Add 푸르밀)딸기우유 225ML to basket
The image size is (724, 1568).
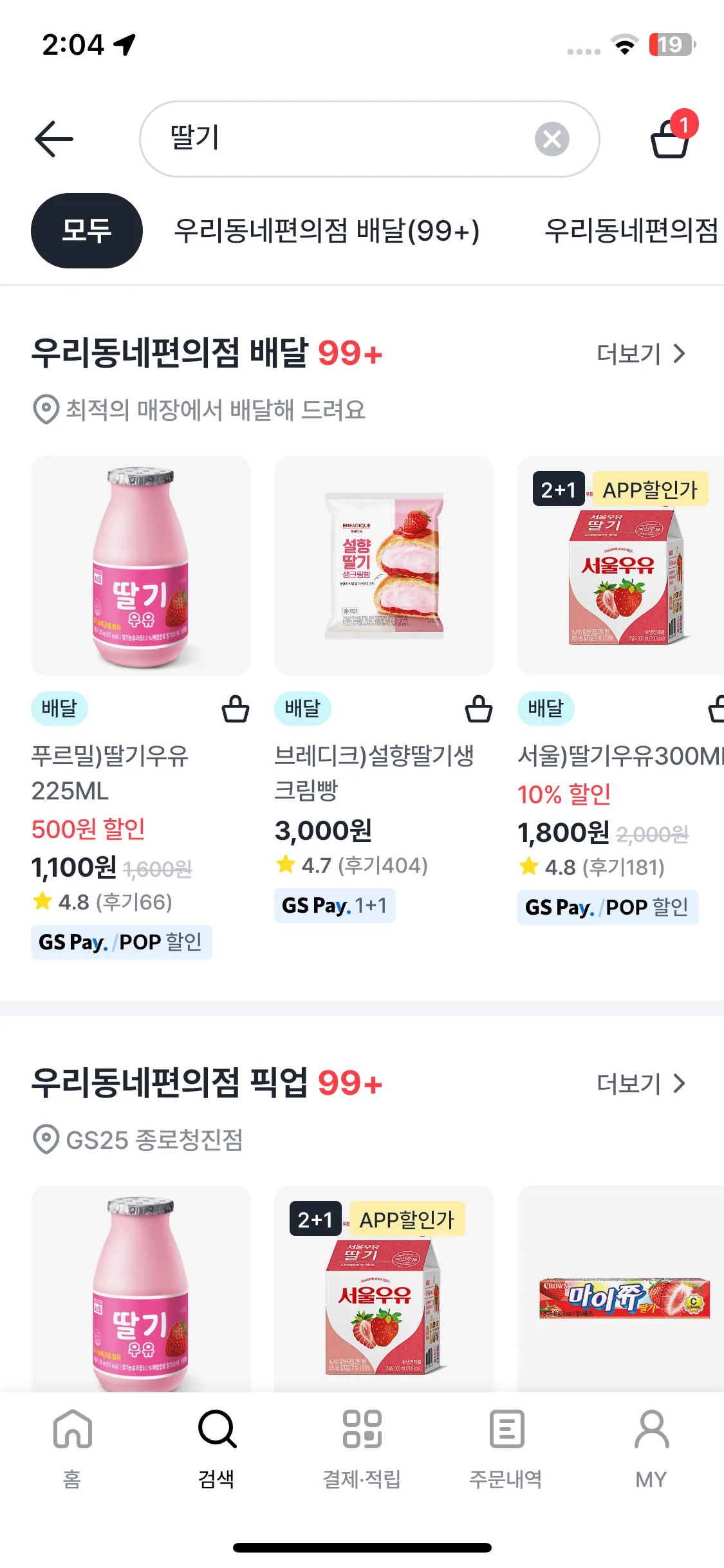click(x=235, y=709)
